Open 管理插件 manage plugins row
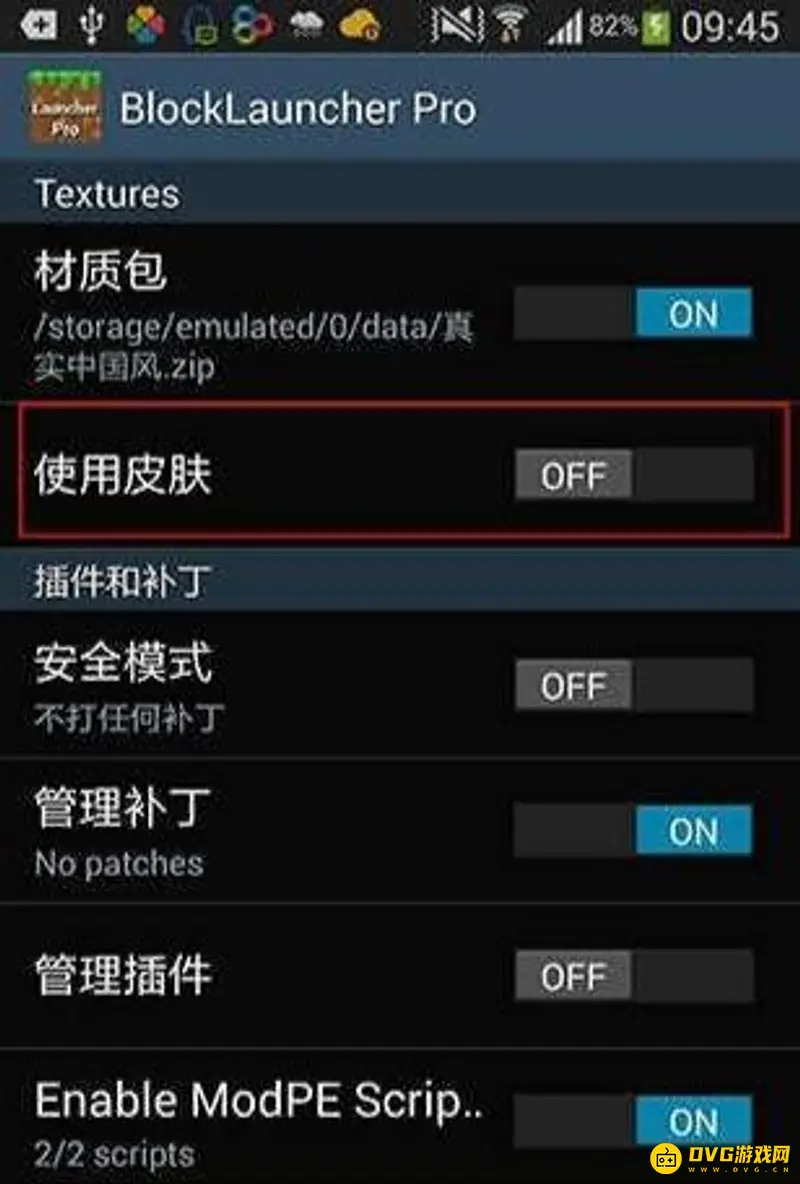The image size is (800, 1184). (x=250, y=976)
